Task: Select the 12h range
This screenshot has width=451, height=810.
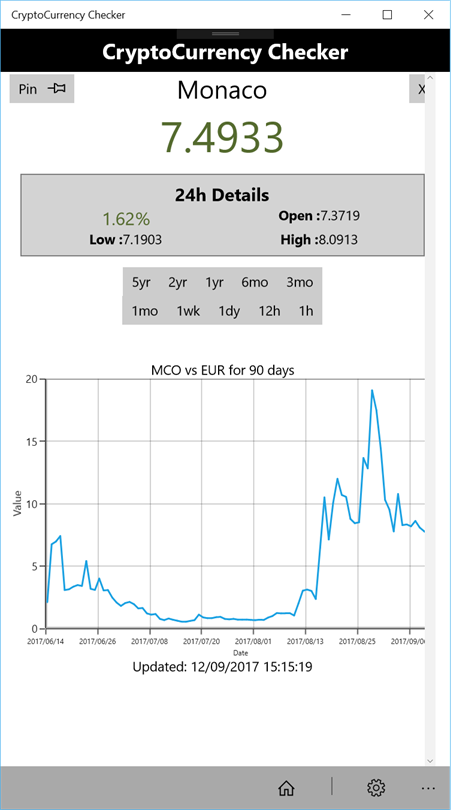Action: click(x=269, y=311)
